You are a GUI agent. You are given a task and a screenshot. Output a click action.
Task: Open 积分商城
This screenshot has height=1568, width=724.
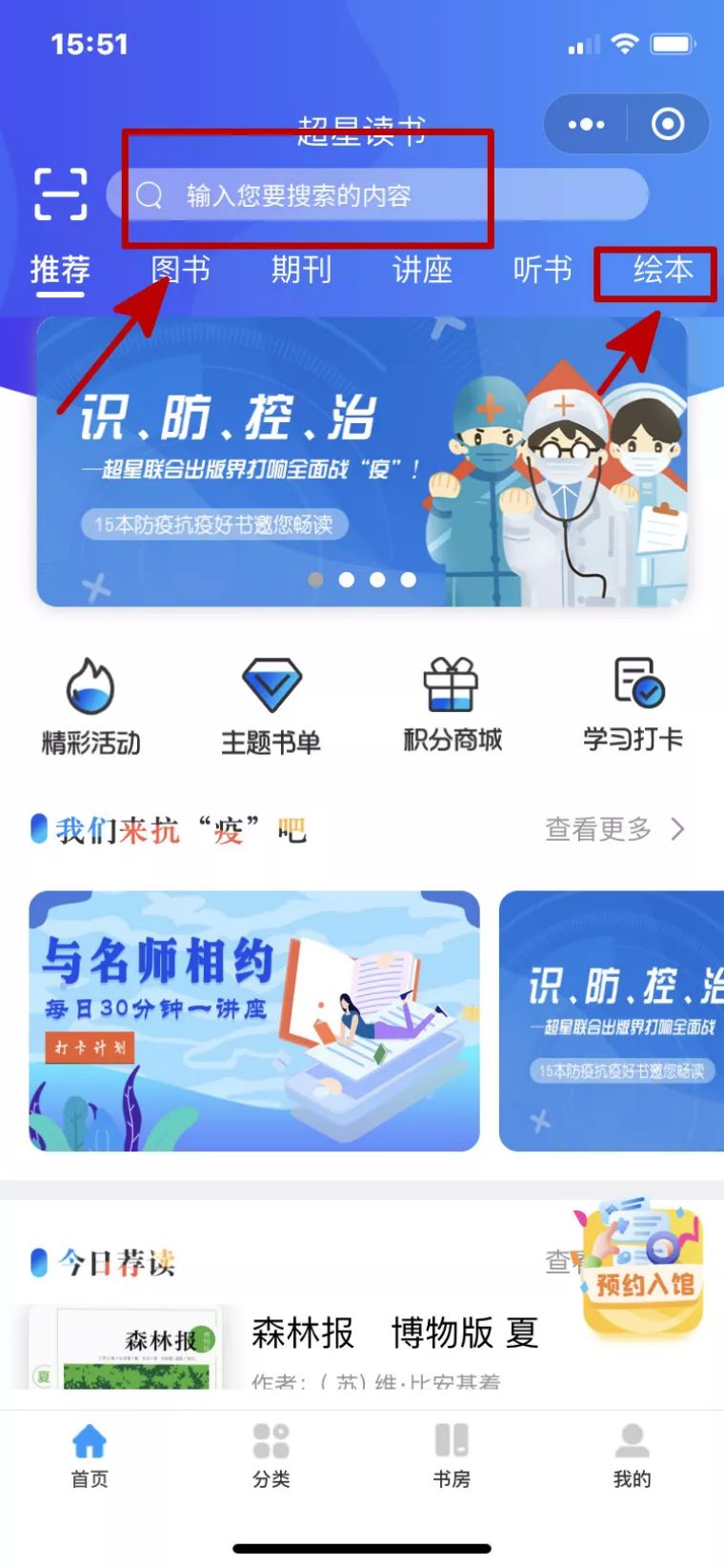pos(452,706)
